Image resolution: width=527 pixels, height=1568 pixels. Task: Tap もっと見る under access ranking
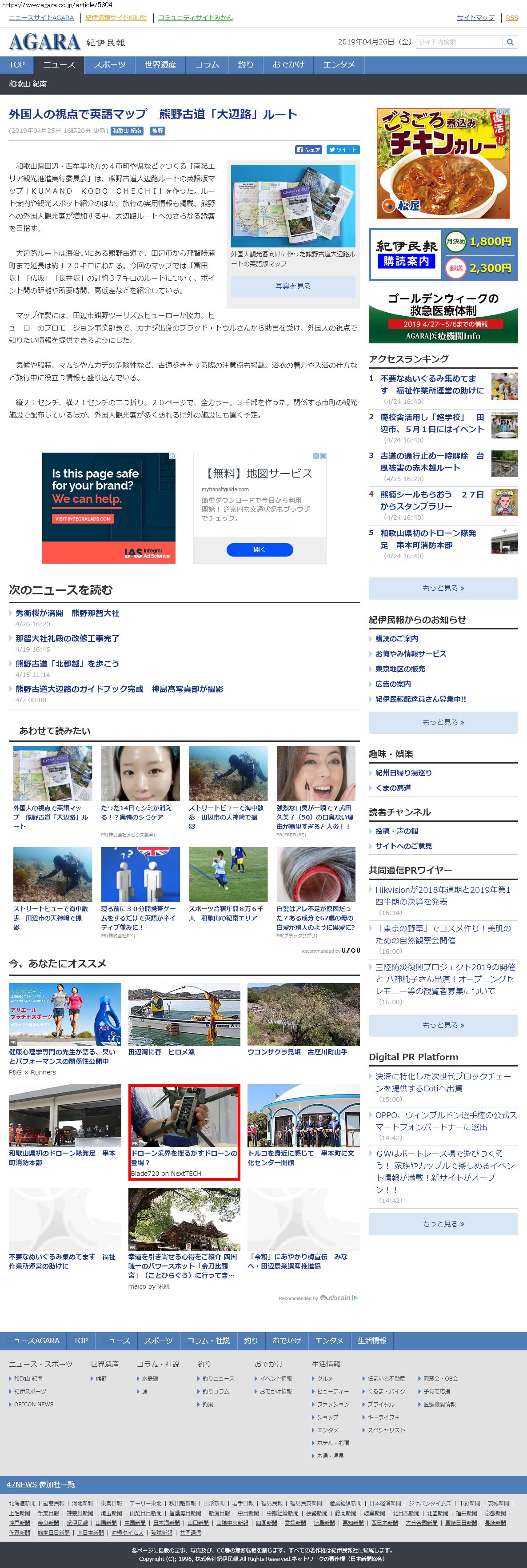[x=443, y=589]
